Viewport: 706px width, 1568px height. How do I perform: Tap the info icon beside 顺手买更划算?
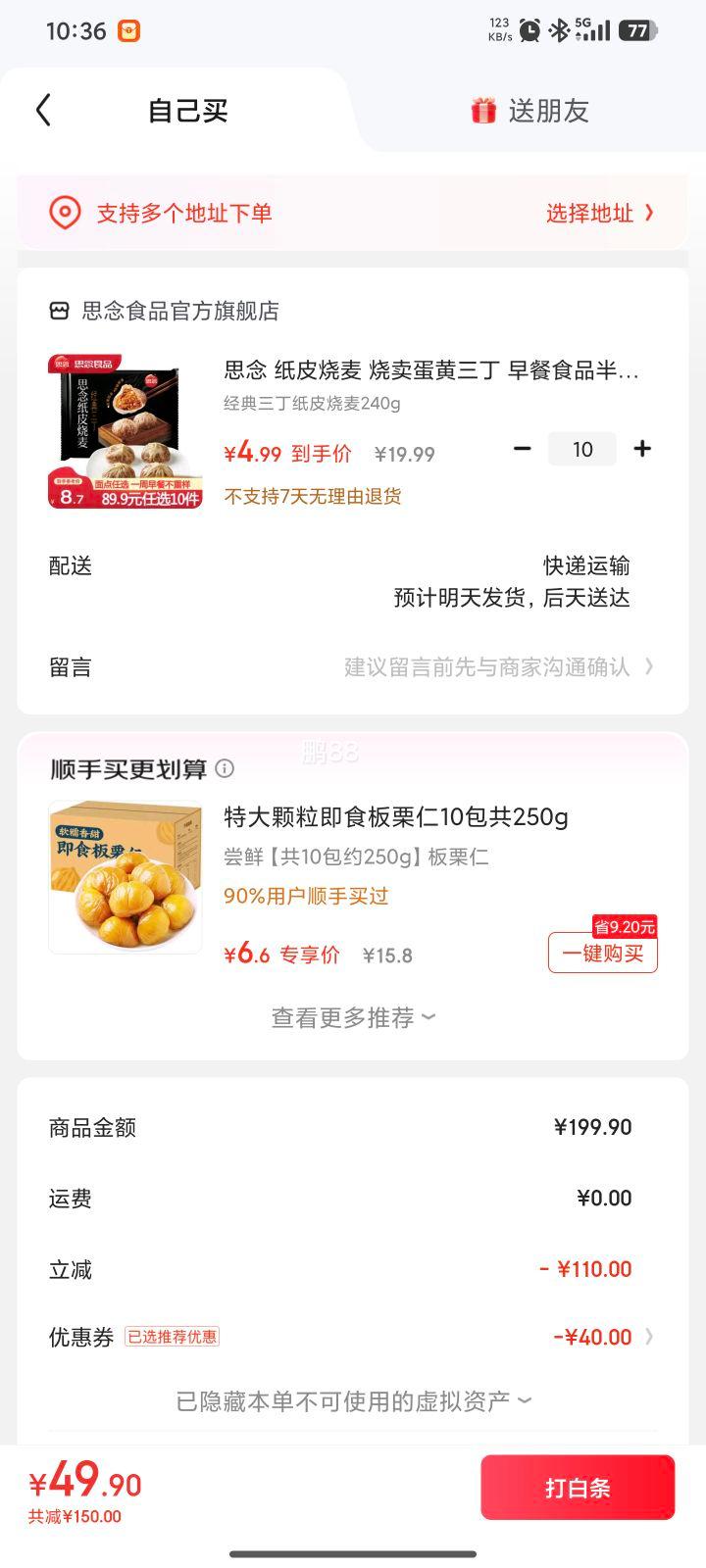tap(224, 769)
